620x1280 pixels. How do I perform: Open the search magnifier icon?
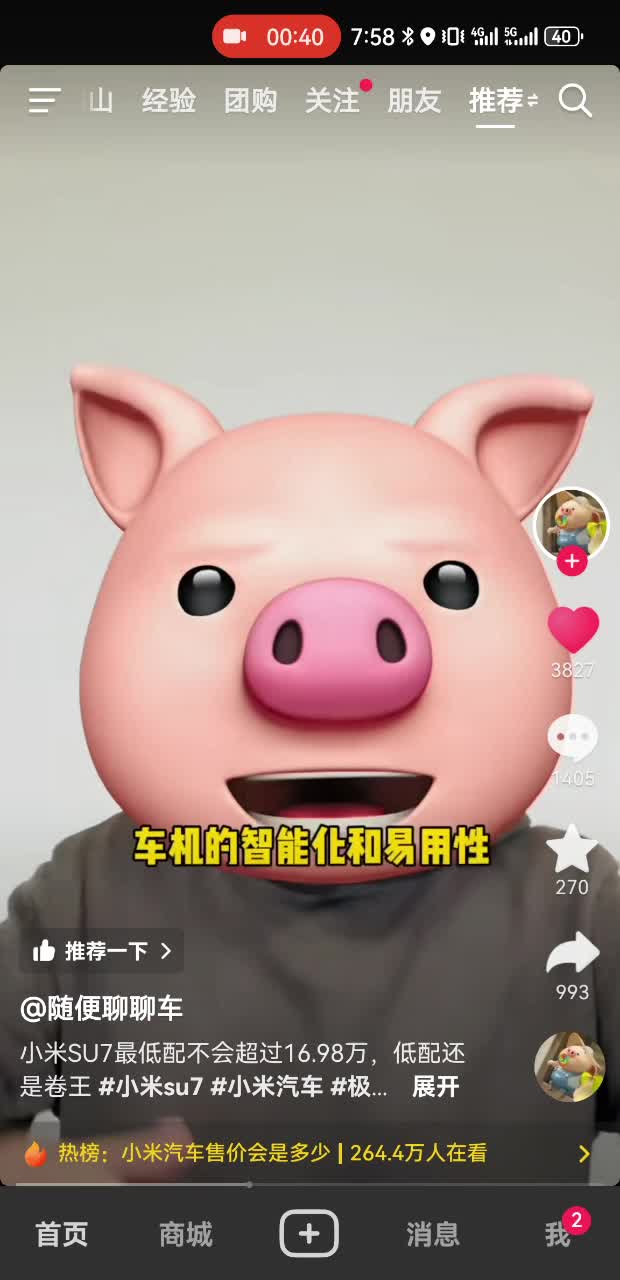575,100
